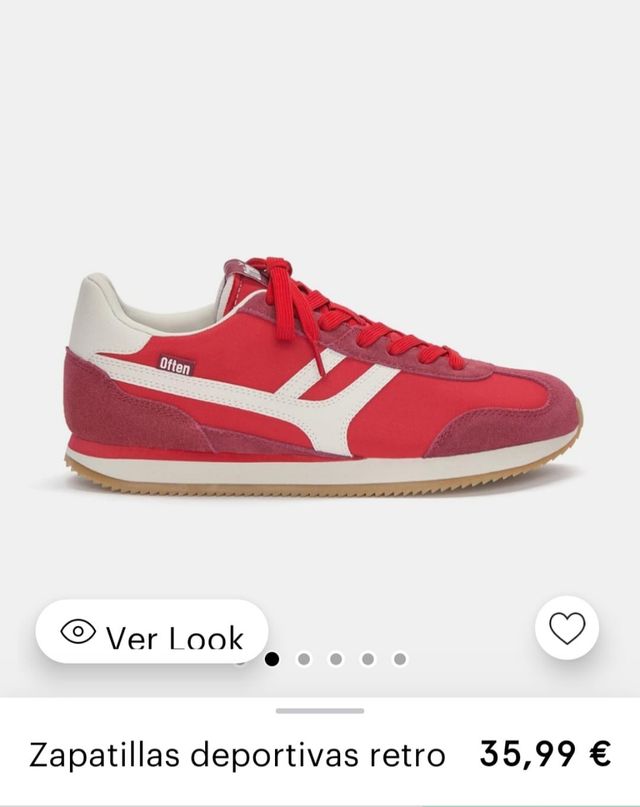Image resolution: width=640 pixels, height=807 pixels.
Task: Expand the product details sheet handle
Action: (x=320, y=711)
